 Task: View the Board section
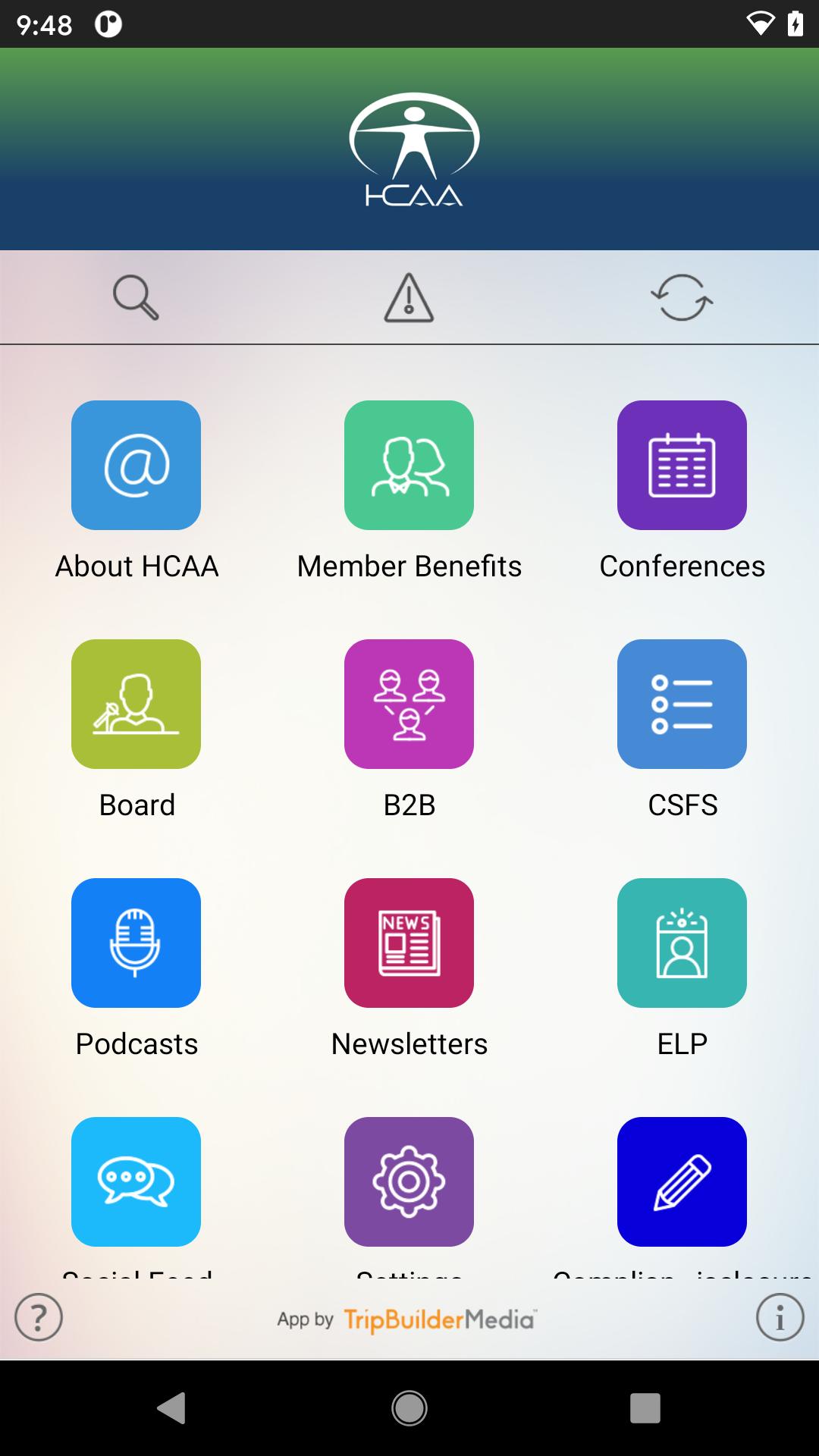click(x=136, y=704)
